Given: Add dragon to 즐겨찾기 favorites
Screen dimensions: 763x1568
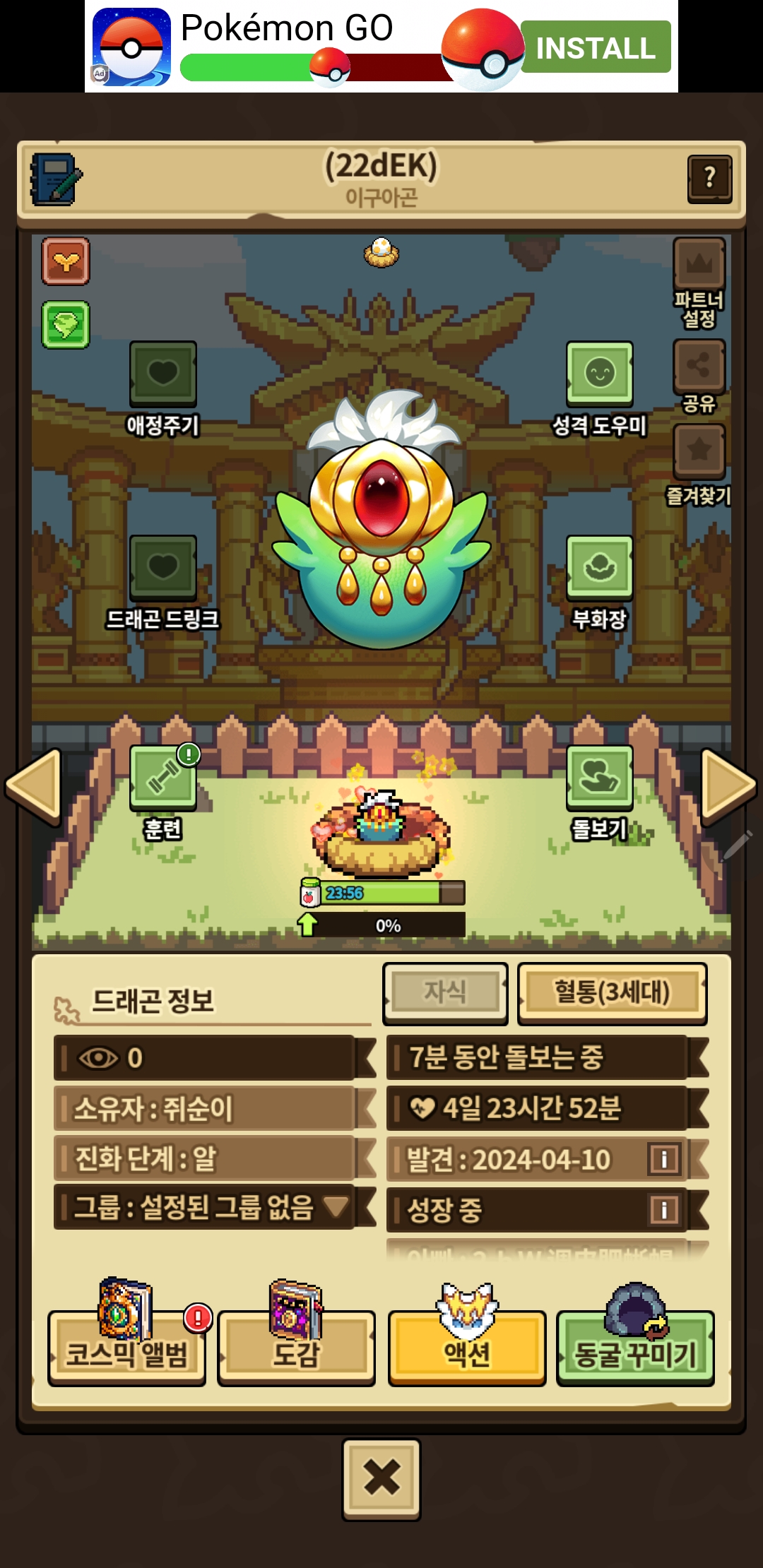Looking at the screenshot, I should [699, 451].
